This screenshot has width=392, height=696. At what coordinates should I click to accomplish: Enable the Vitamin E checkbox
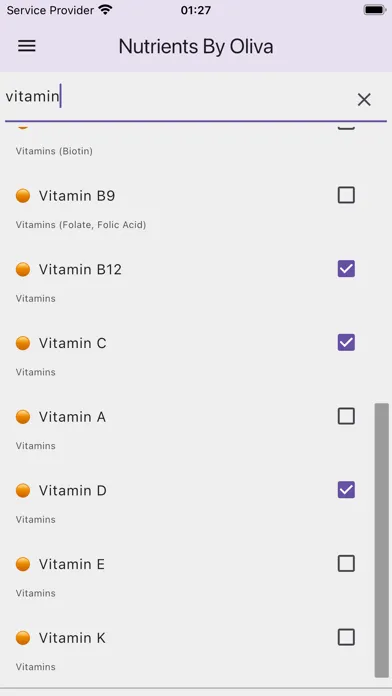click(x=346, y=563)
